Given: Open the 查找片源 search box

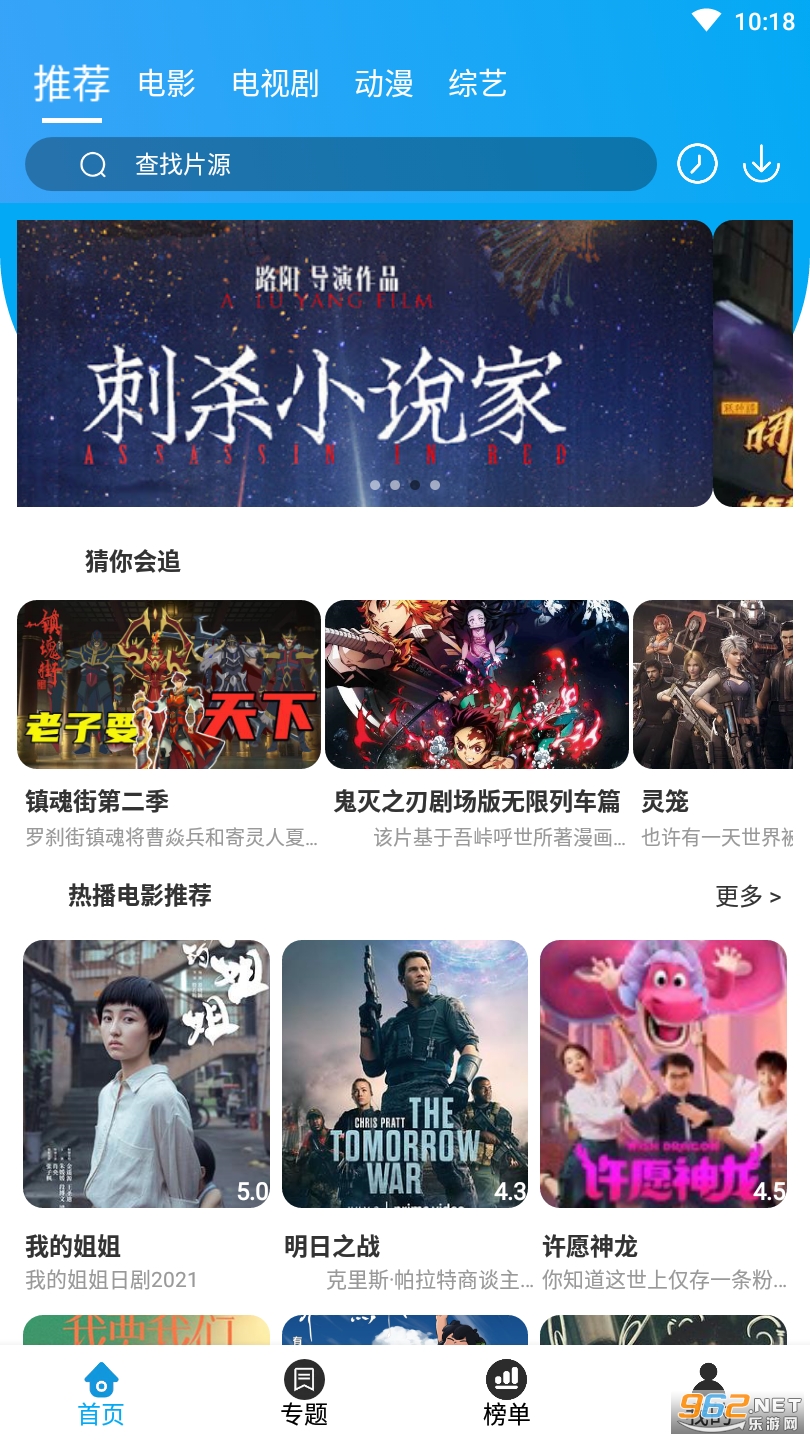Looking at the screenshot, I should point(340,164).
